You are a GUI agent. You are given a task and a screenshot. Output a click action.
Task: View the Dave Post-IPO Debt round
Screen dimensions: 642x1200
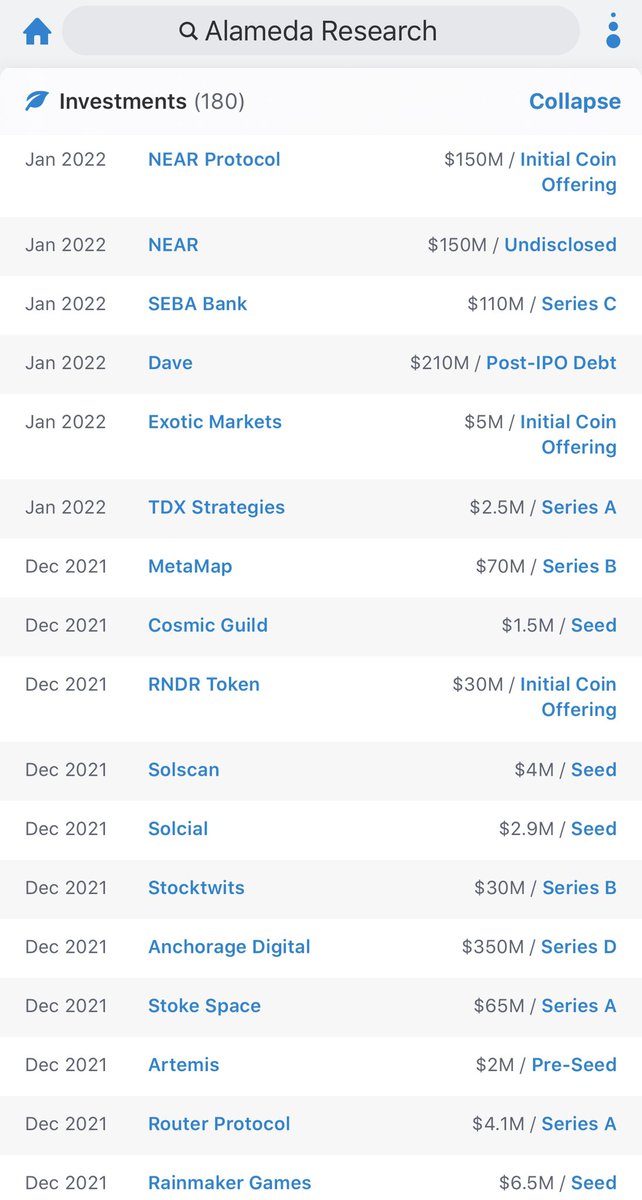point(551,363)
